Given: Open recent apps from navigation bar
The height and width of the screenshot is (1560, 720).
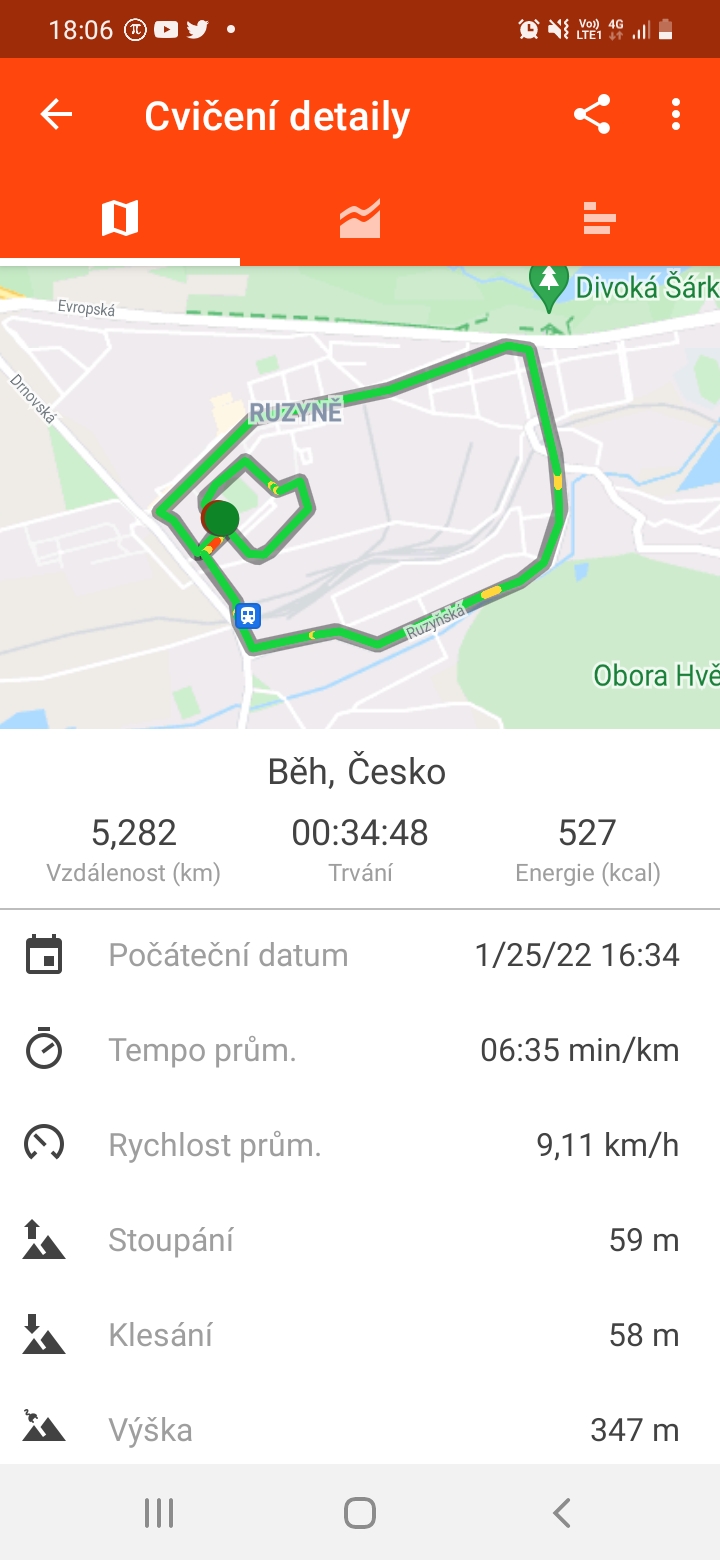Looking at the screenshot, I should point(159,1513).
